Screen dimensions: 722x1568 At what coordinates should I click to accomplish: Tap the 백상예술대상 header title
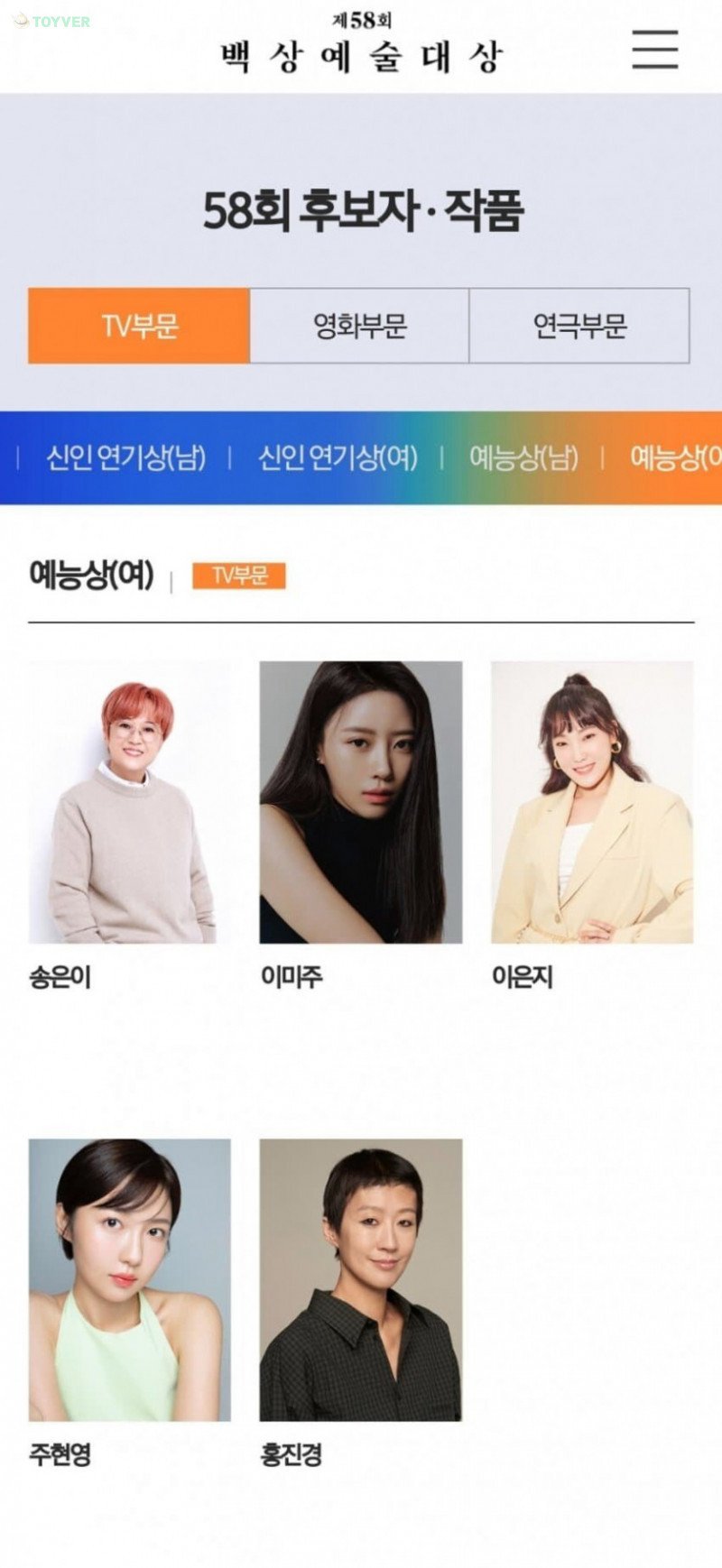tap(361, 56)
